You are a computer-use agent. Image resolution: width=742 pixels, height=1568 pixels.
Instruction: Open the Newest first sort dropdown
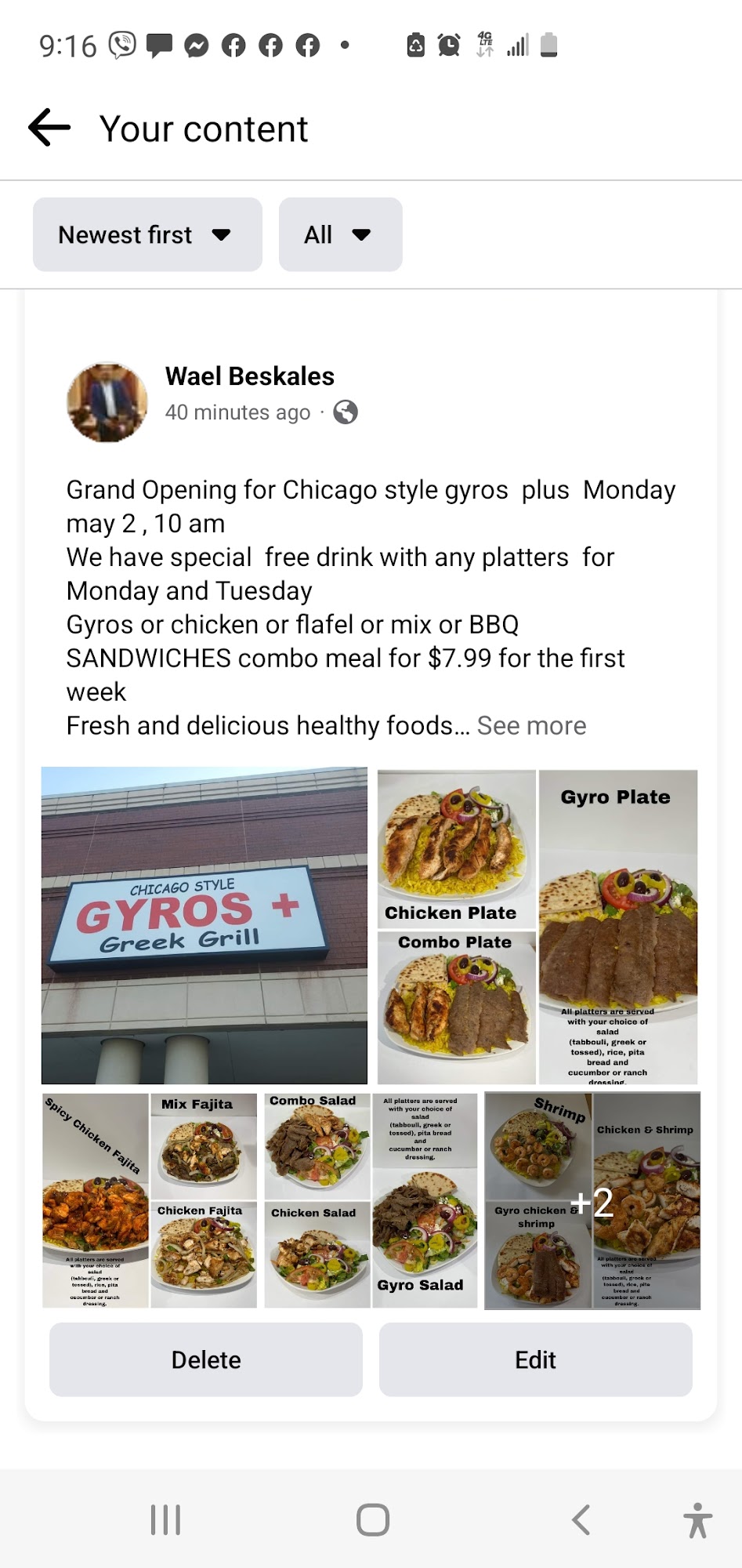coord(147,234)
